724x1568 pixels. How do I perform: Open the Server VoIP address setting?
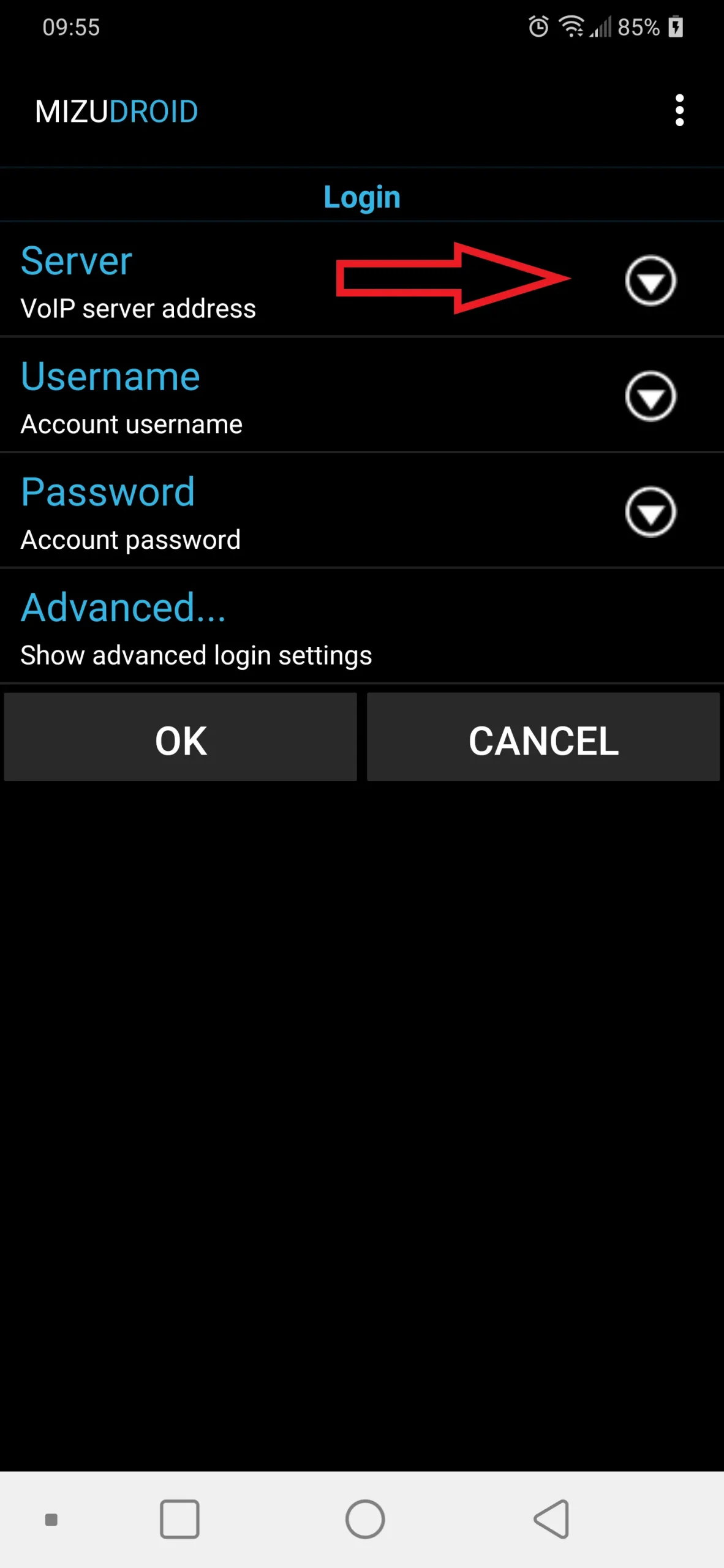pos(650,281)
